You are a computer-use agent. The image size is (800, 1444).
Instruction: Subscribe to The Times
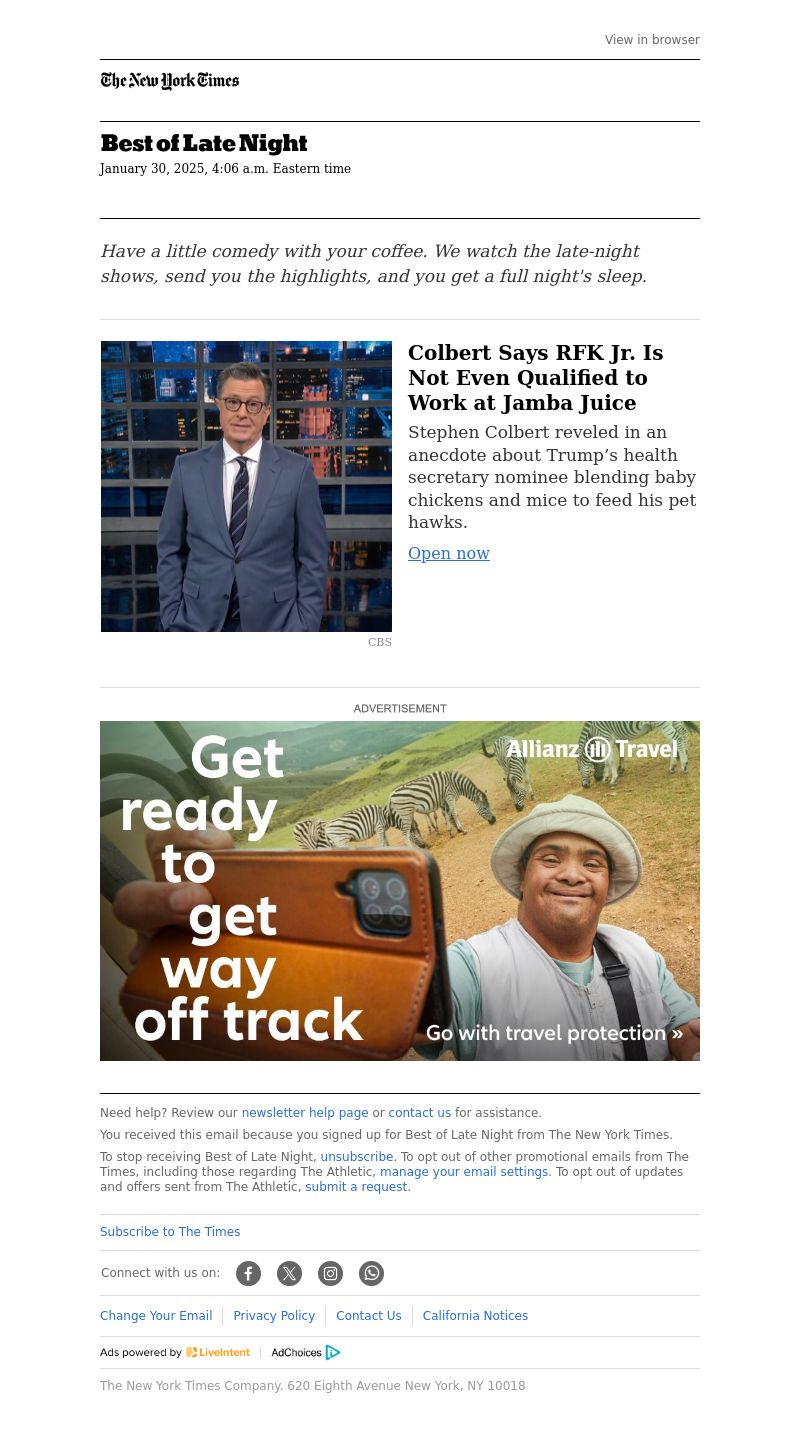[x=170, y=1232]
